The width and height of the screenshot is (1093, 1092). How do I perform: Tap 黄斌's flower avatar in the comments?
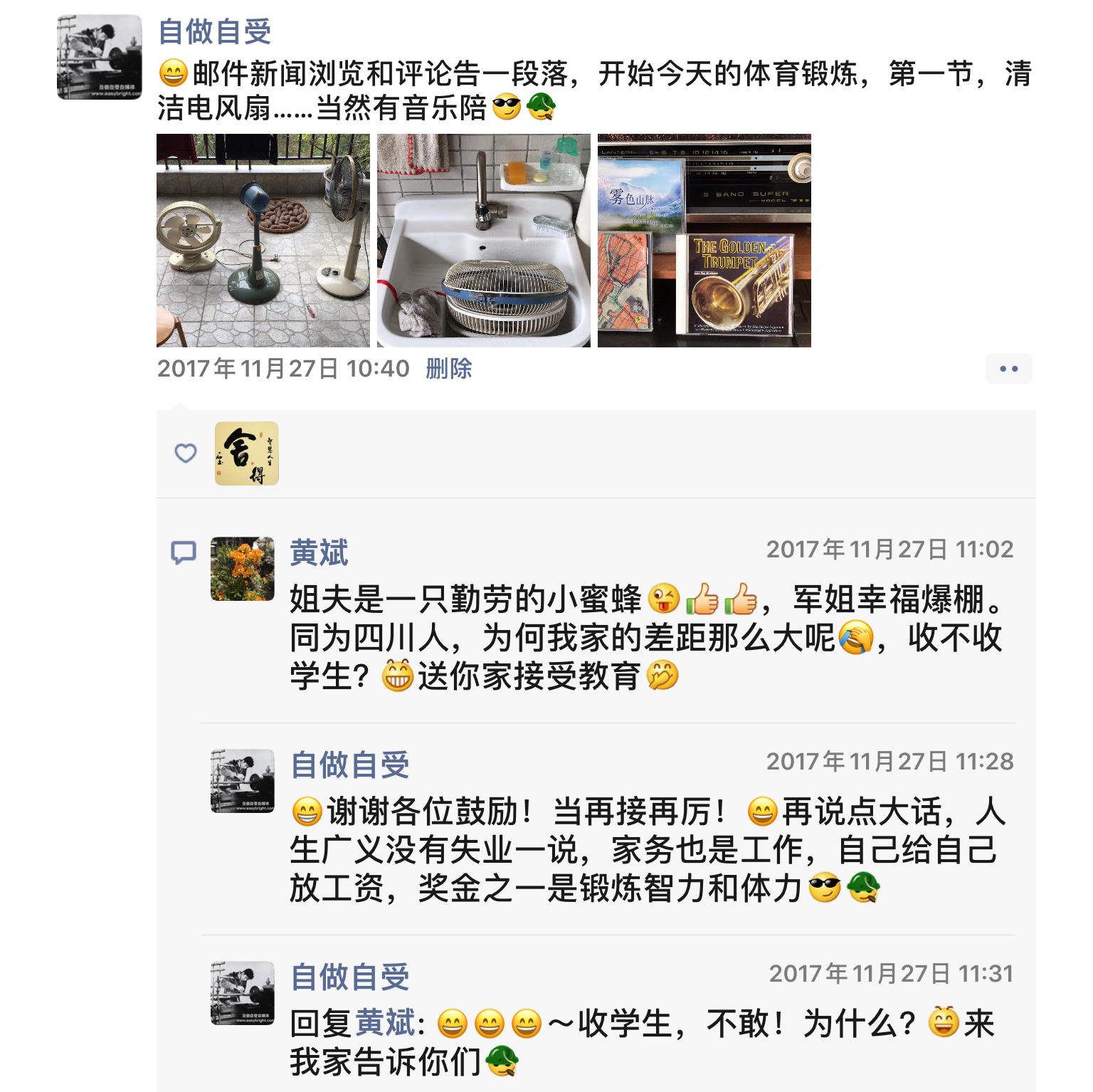coord(243,569)
